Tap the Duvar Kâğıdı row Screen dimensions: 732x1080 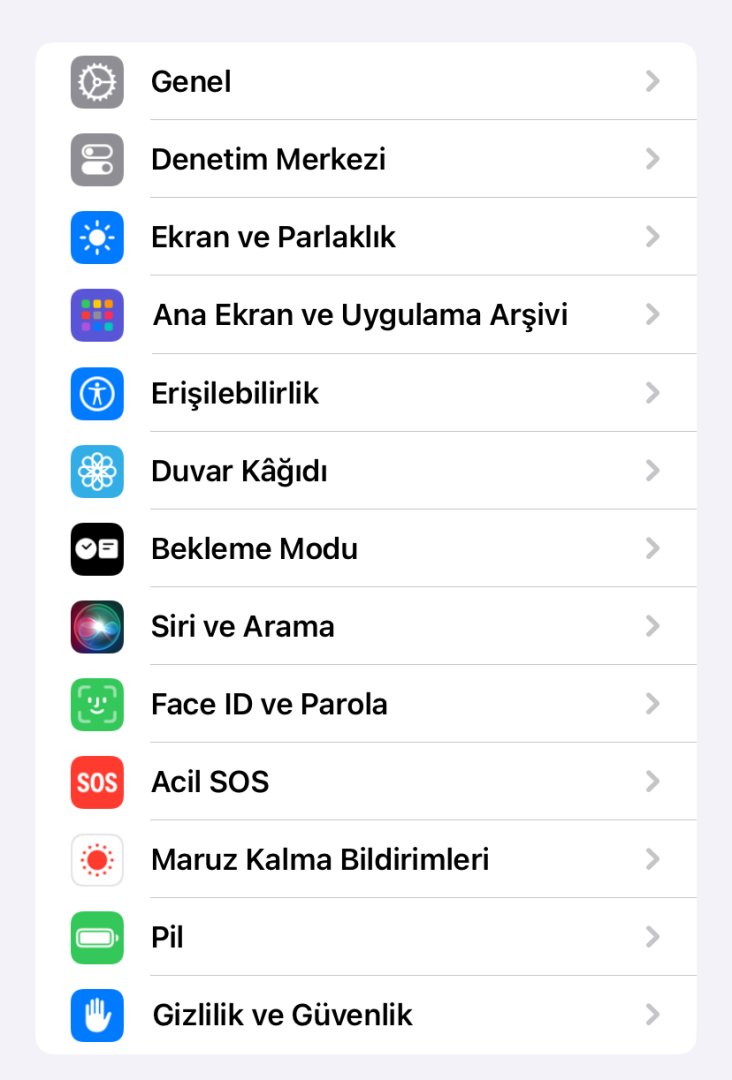[x=365, y=471]
